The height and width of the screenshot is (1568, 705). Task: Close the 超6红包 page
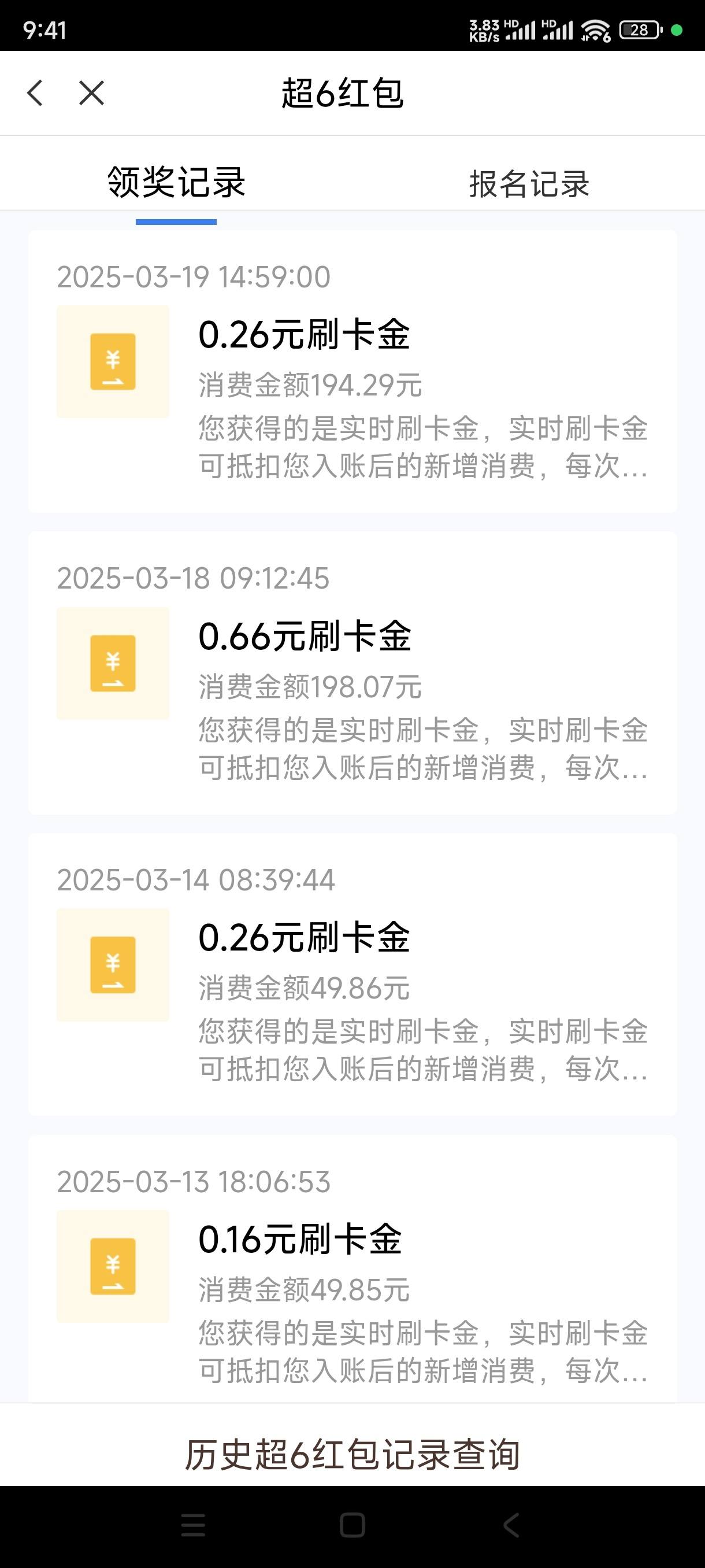coord(91,93)
